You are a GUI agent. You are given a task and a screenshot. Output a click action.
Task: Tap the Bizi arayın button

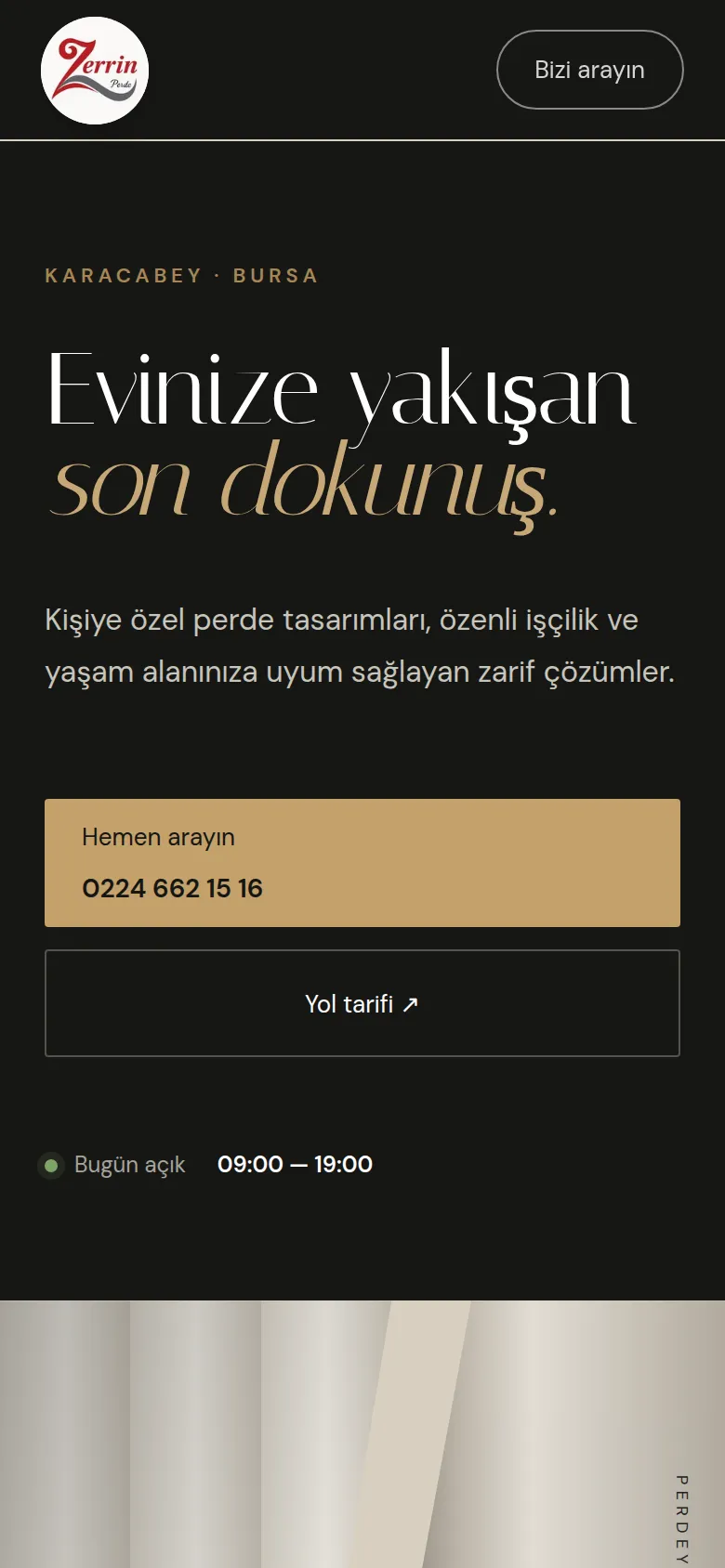tap(590, 70)
